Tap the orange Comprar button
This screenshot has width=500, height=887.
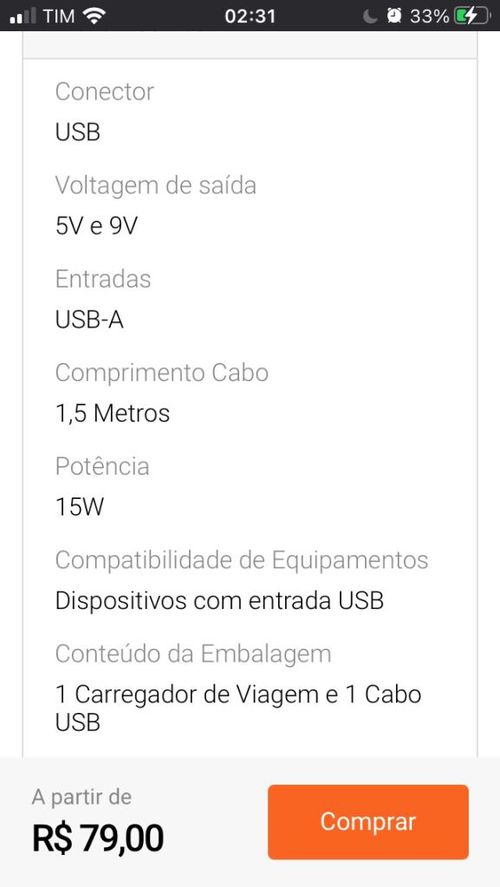coord(368,822)
